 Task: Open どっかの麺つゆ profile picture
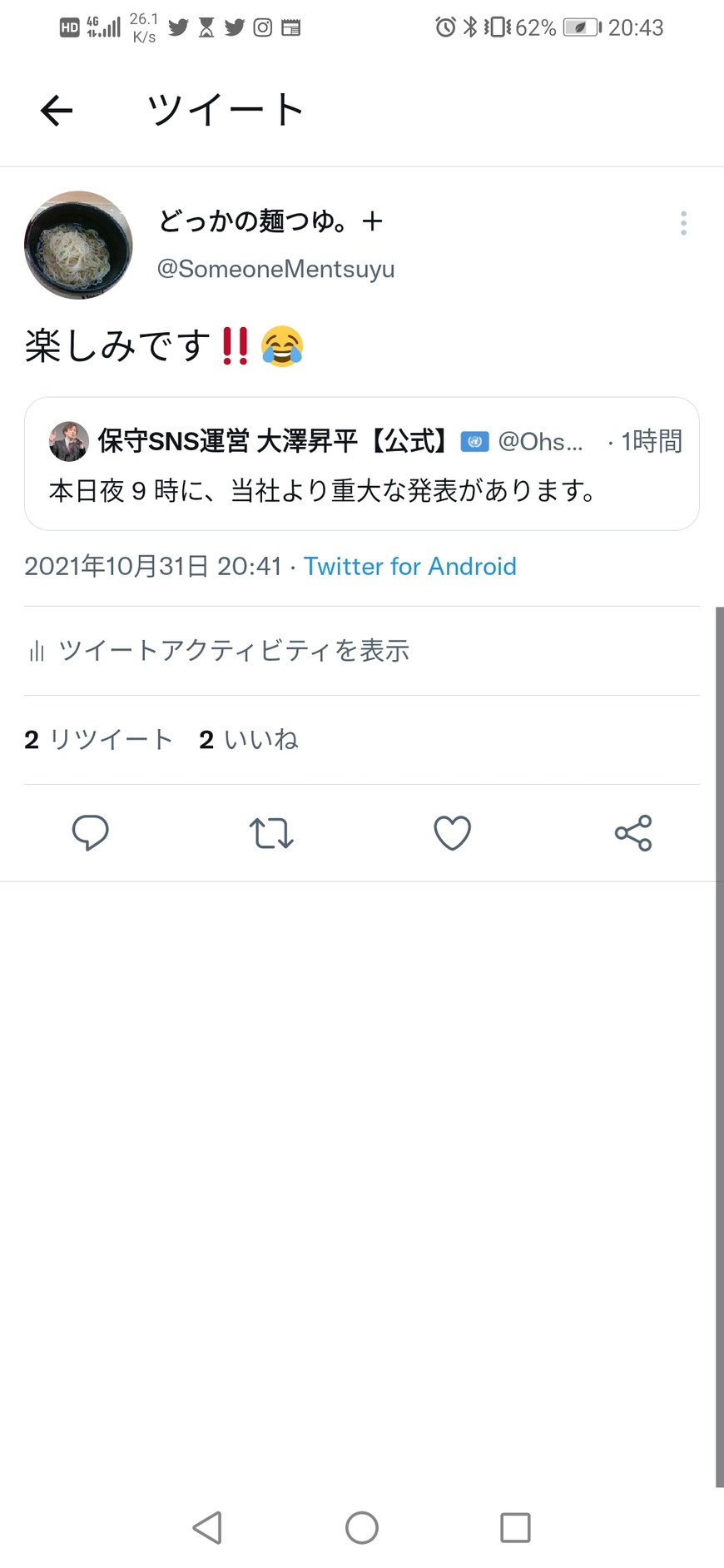(x=78, y=245)
